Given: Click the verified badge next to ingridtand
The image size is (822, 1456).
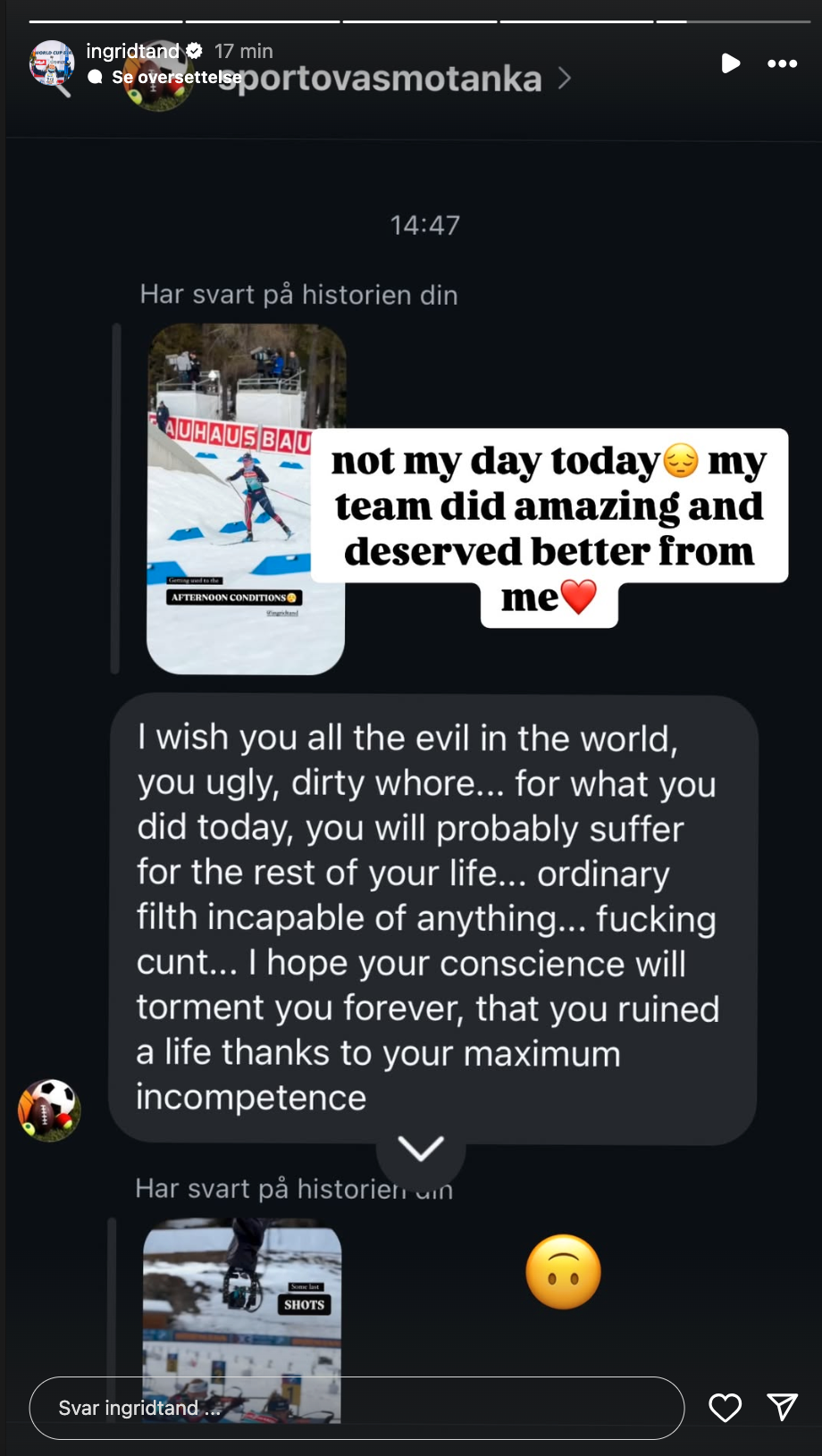Looking at the screenshot, I should tap(194, 51).
